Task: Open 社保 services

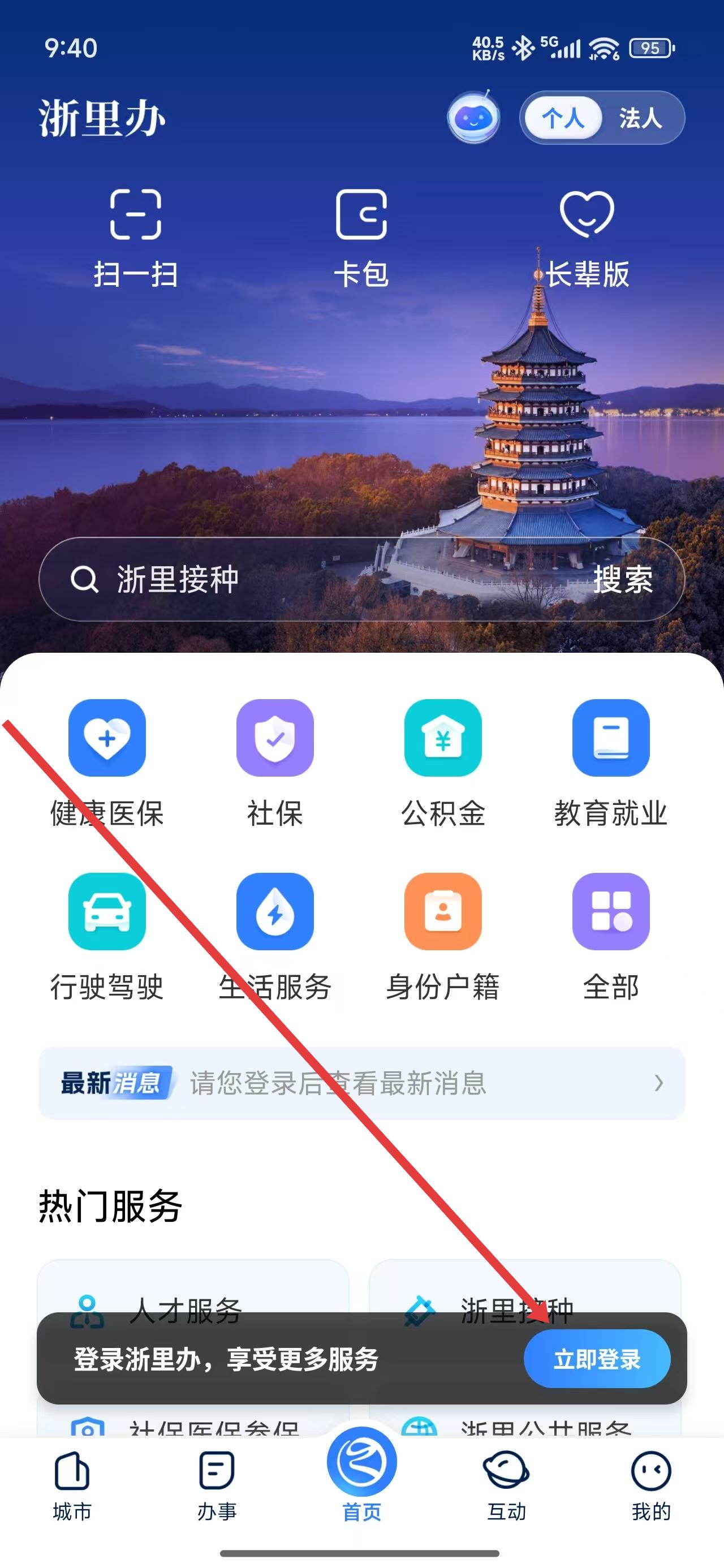Action: pyautogui.click(x=275, y=761)
